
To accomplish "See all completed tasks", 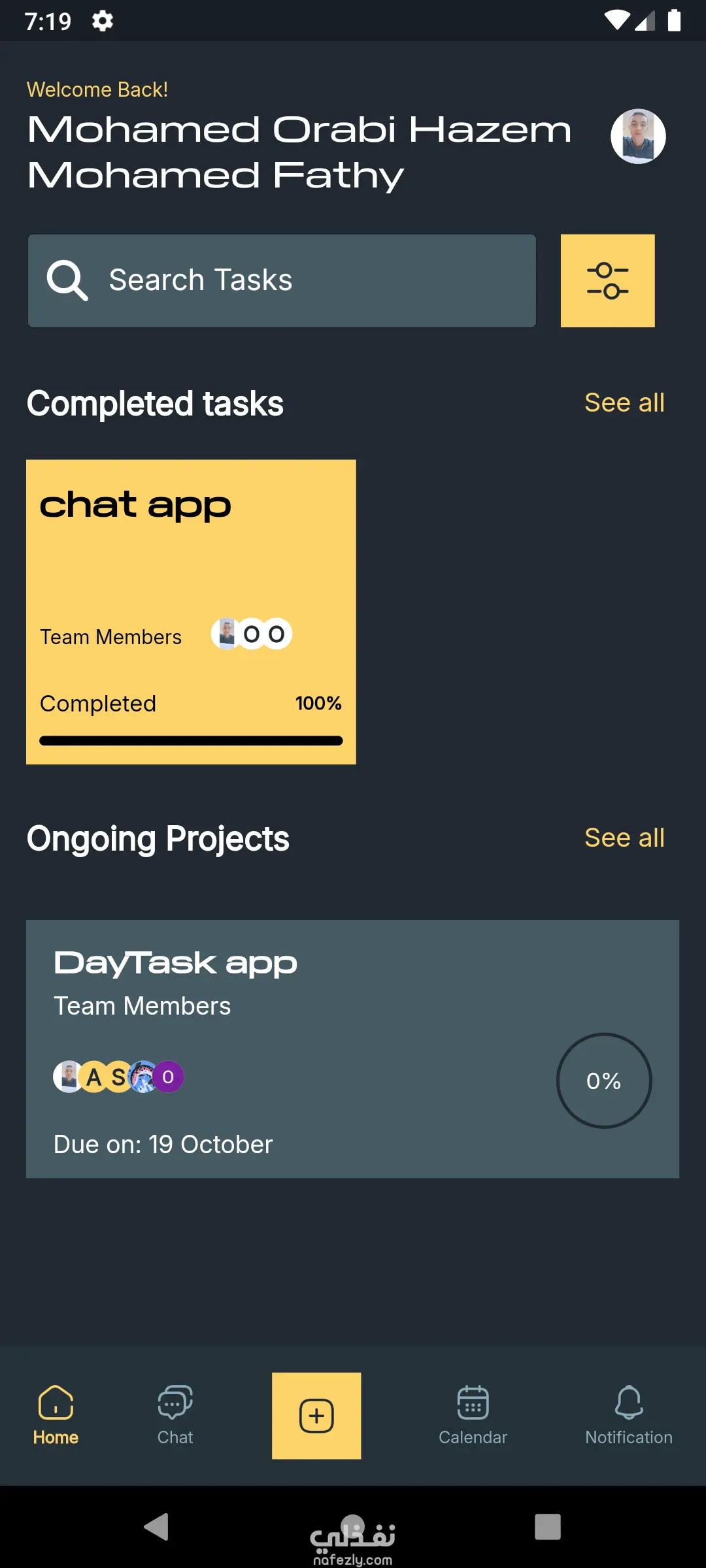I will click(624, 403).
